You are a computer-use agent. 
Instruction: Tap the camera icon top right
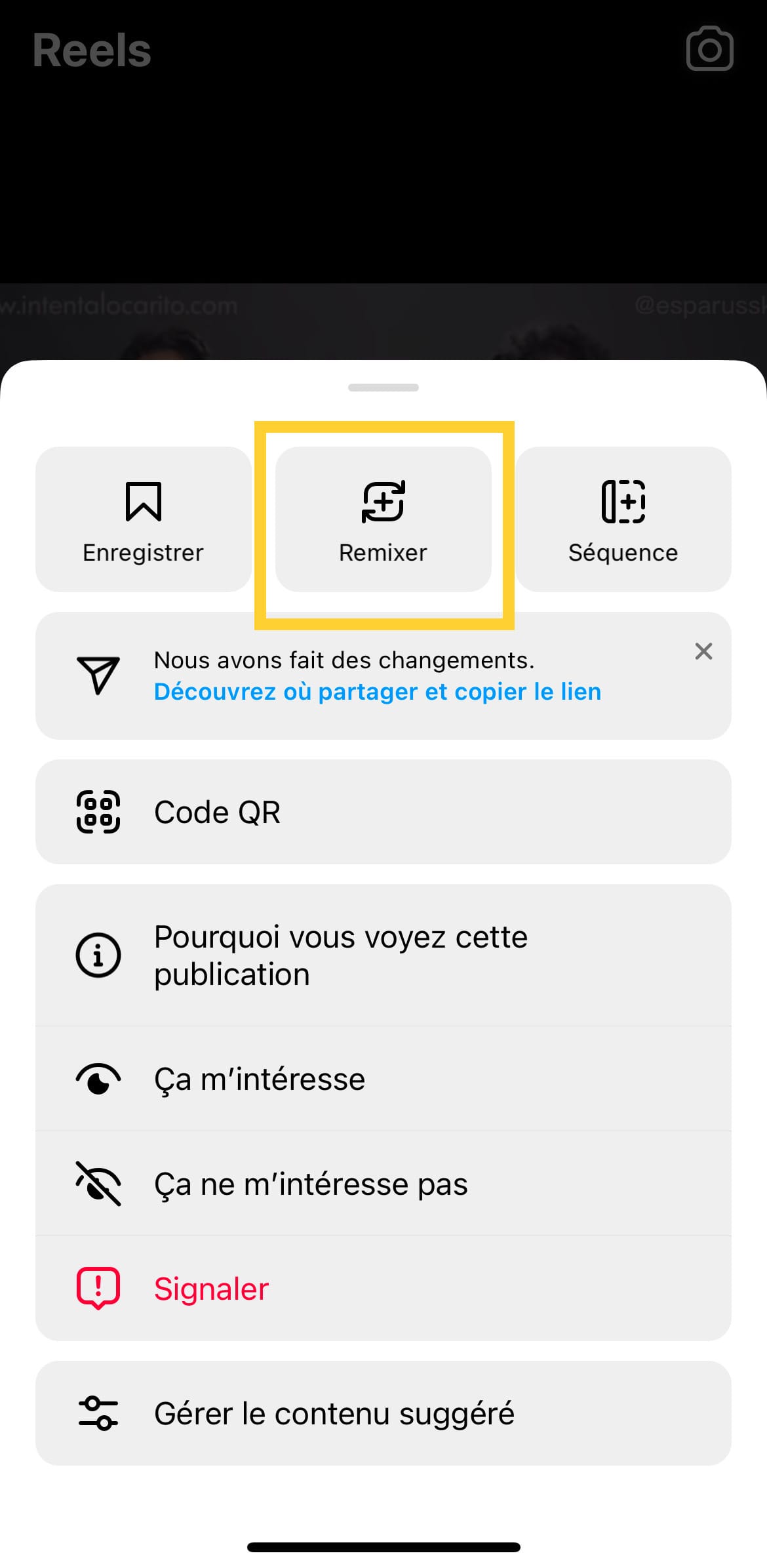[710, 49]
